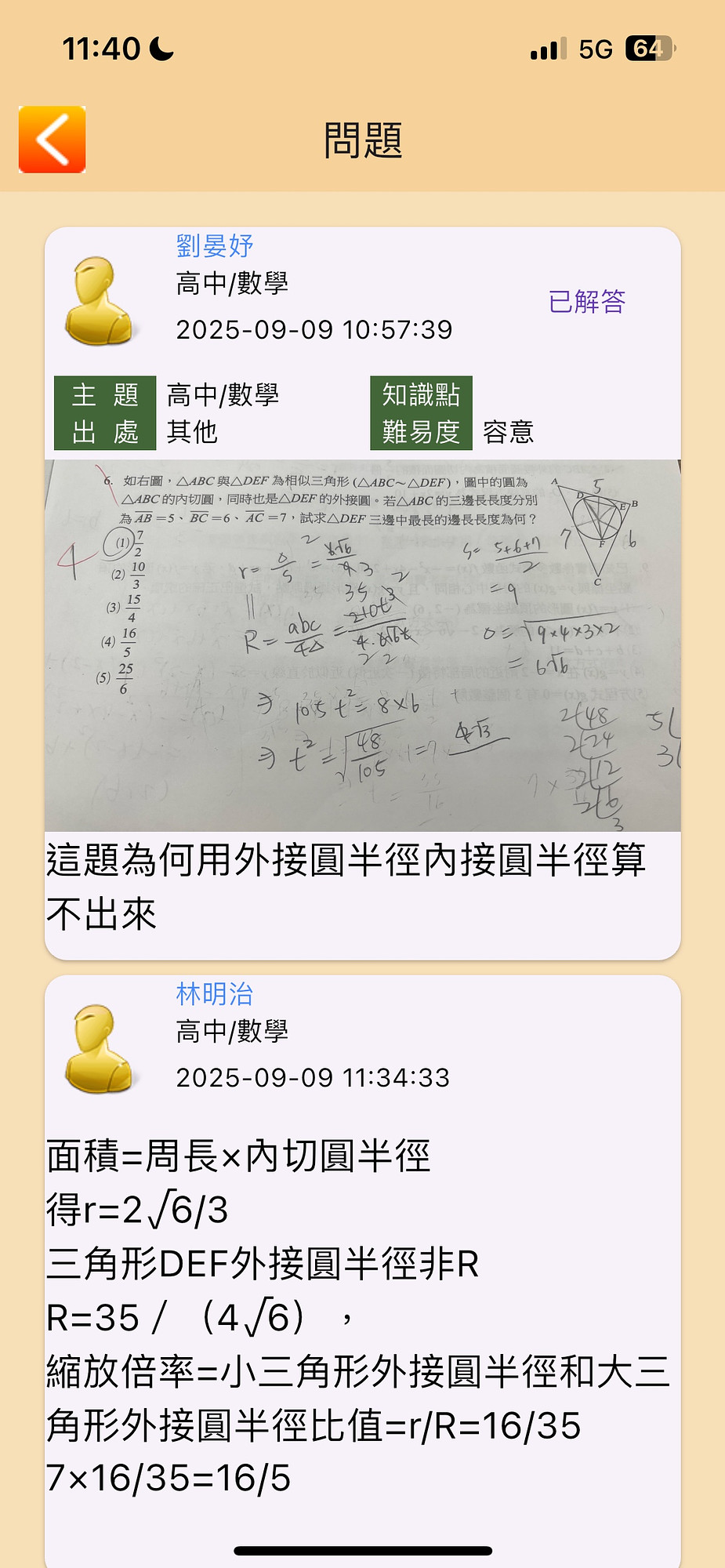Go back with the orange arrow
The width and height of the screenshot is (725, 1568).
click(52, 140)
